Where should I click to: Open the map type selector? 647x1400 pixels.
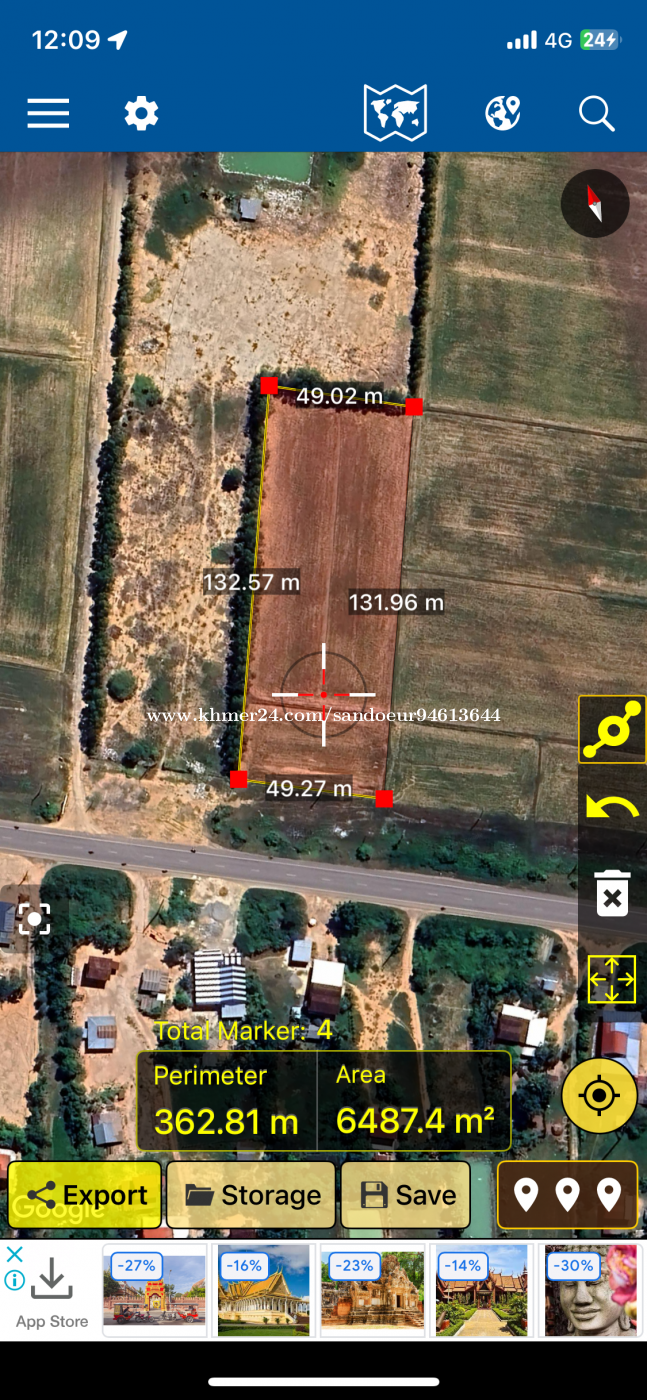(x=396, y=113)
